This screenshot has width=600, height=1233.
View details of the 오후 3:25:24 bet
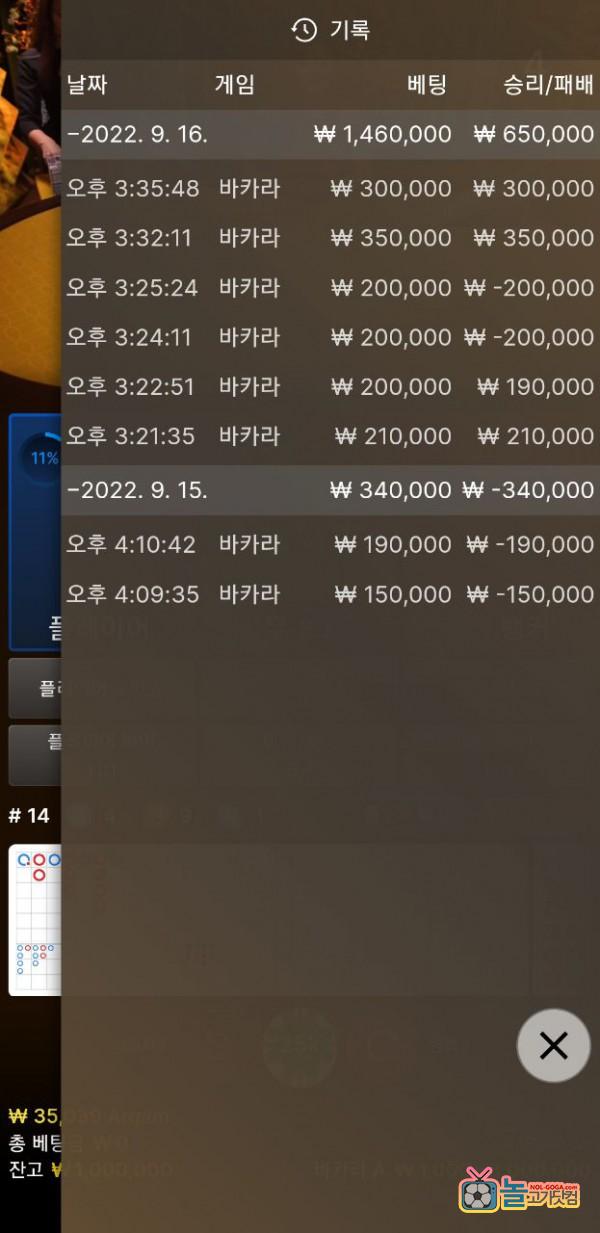coord(330,288)
